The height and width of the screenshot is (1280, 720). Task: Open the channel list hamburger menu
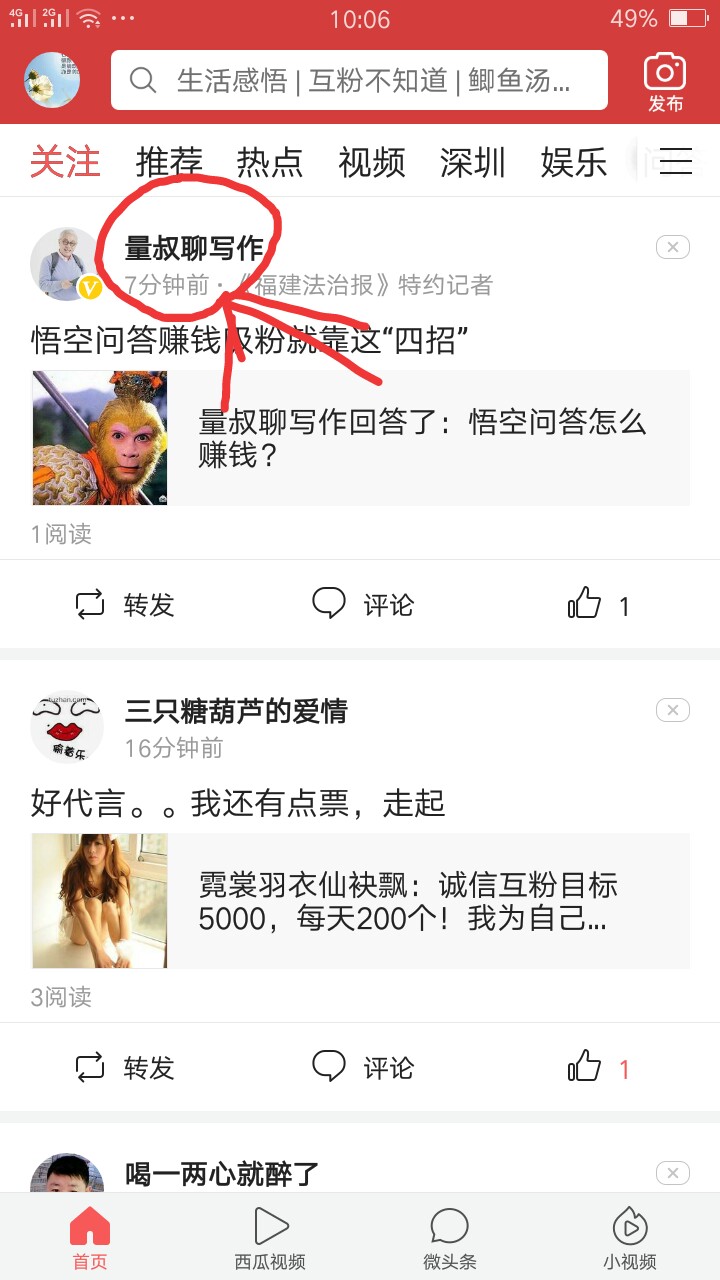pyautogui.click(x=676, y=162)
